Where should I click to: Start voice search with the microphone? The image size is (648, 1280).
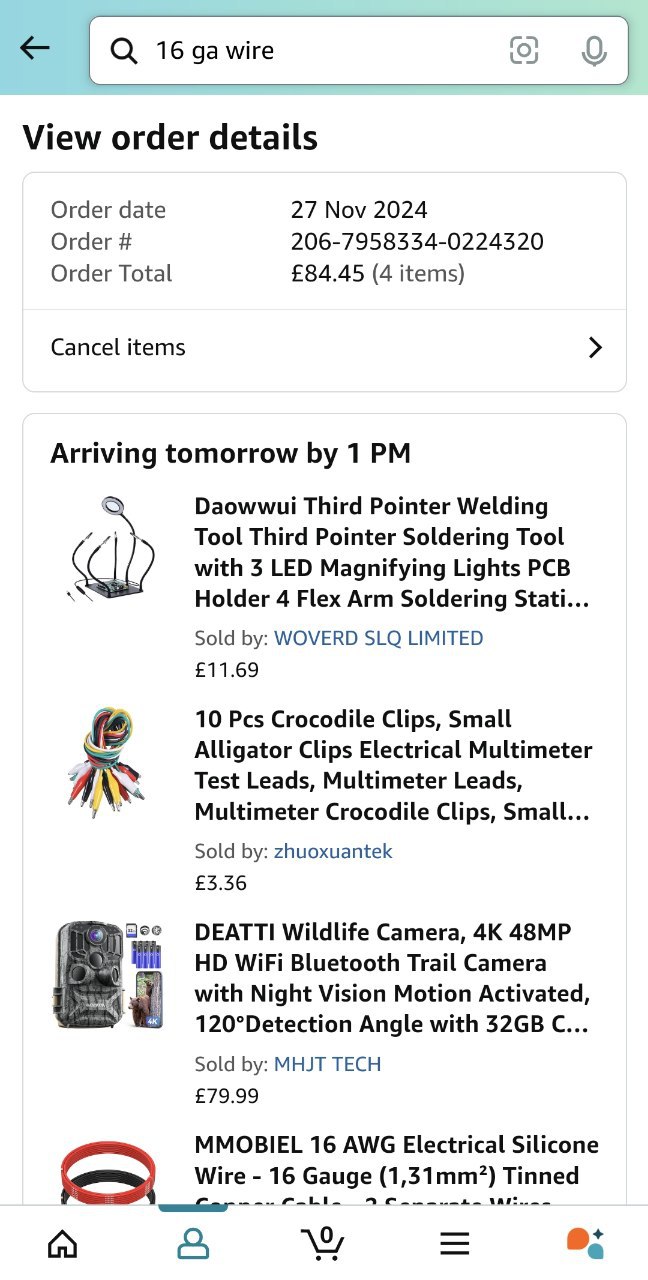[594, 51]
